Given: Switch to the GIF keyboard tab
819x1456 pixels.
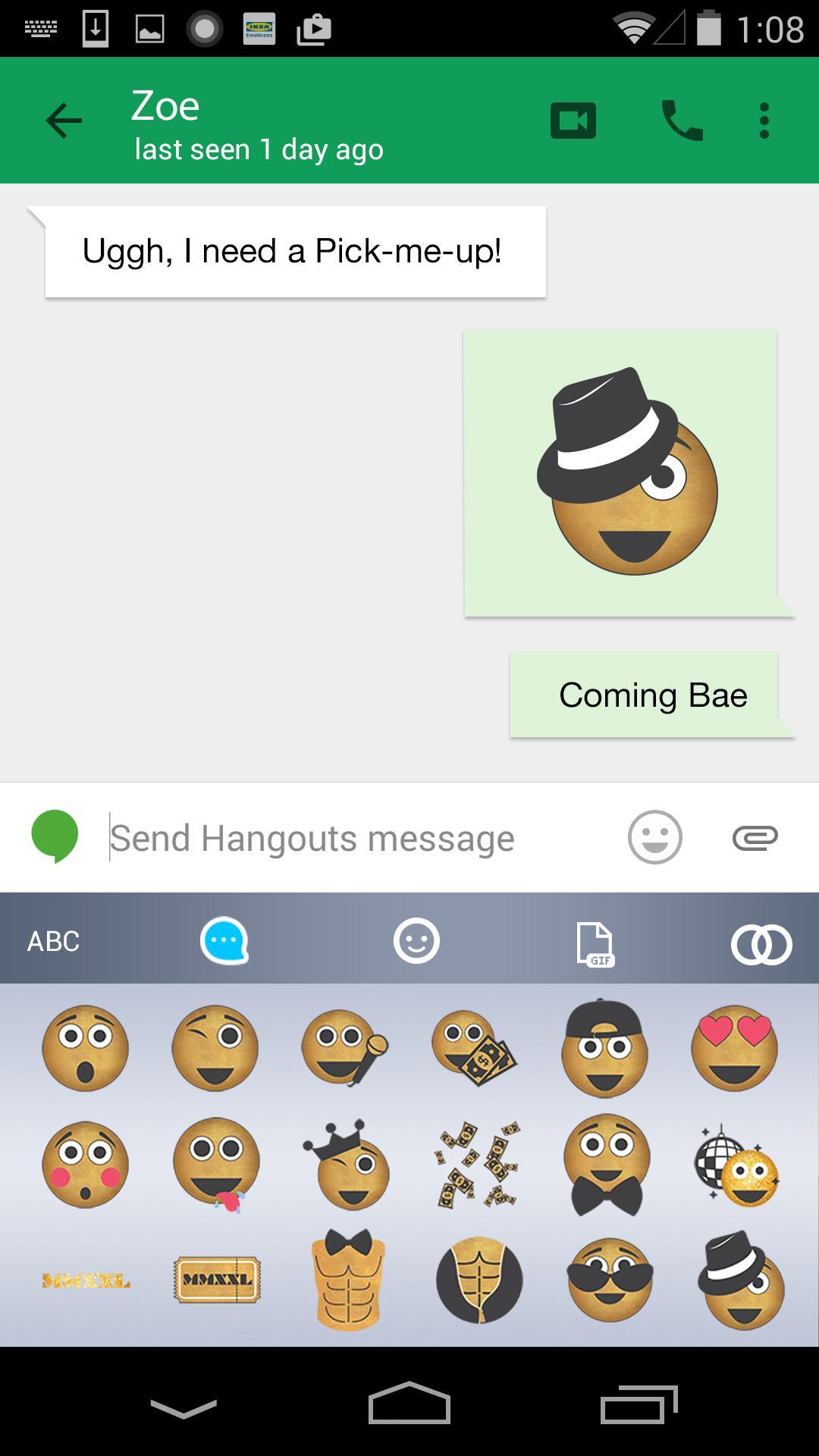Looking at the screenshot, I should [595, 943].
